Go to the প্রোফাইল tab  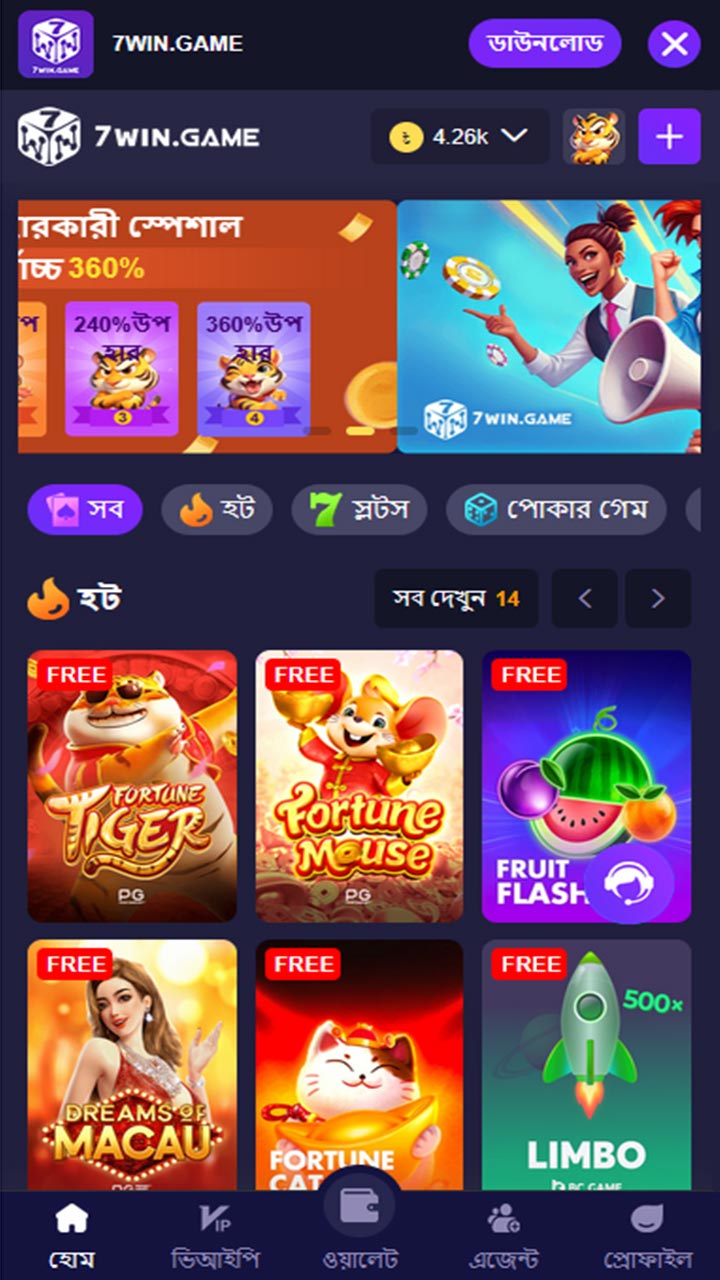(x=647, y=1237)
